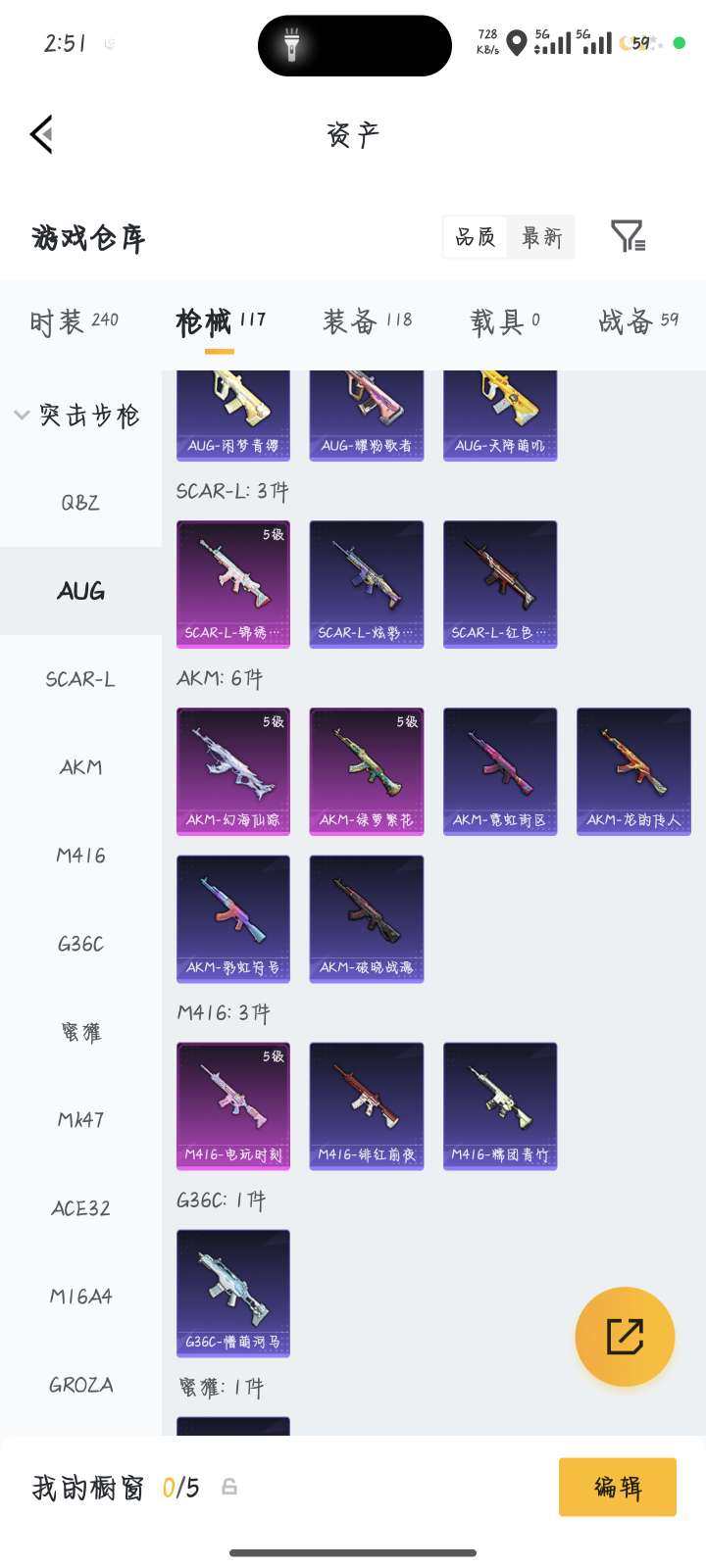Switch to the 时装 tab
The image size is (706, 1568).
[74, 320]
